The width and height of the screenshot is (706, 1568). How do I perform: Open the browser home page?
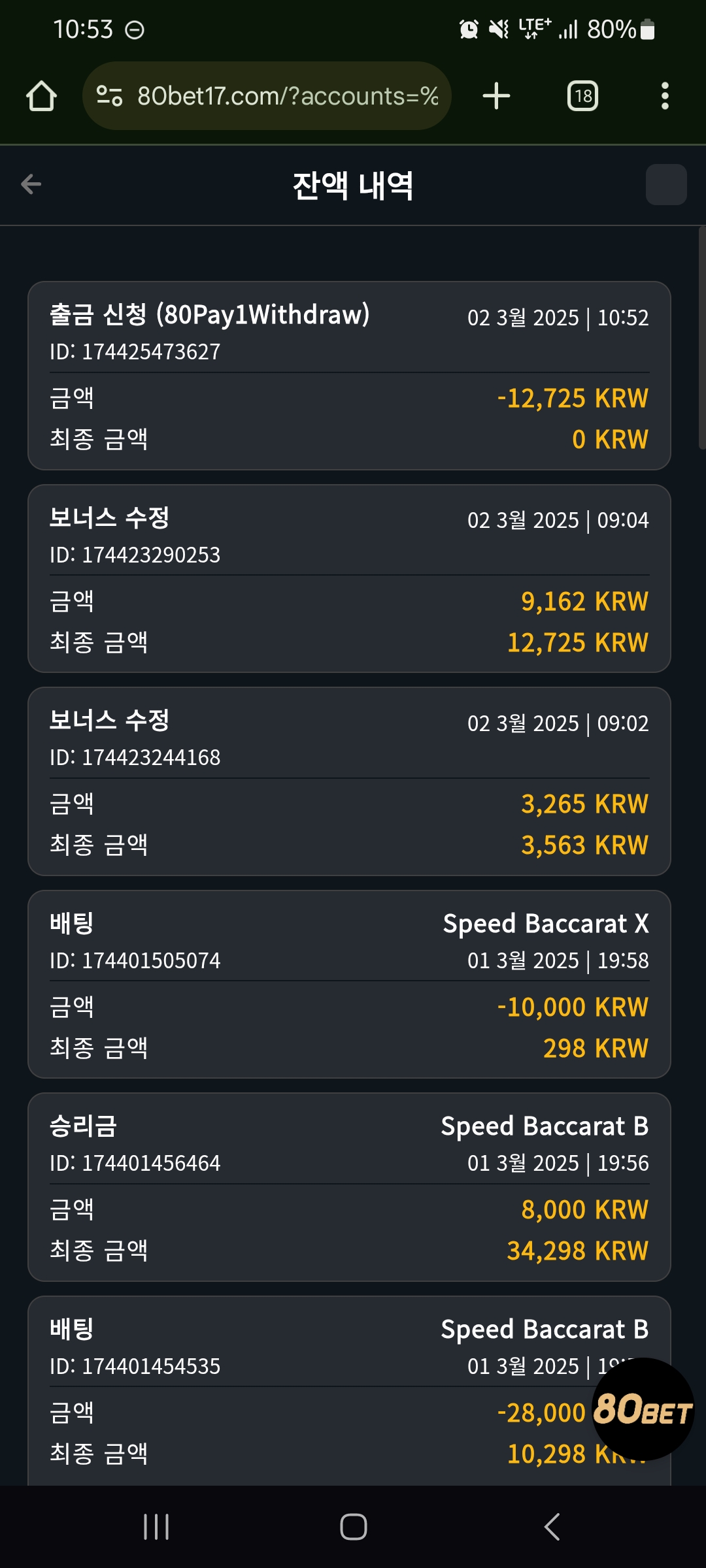[41, 96]
